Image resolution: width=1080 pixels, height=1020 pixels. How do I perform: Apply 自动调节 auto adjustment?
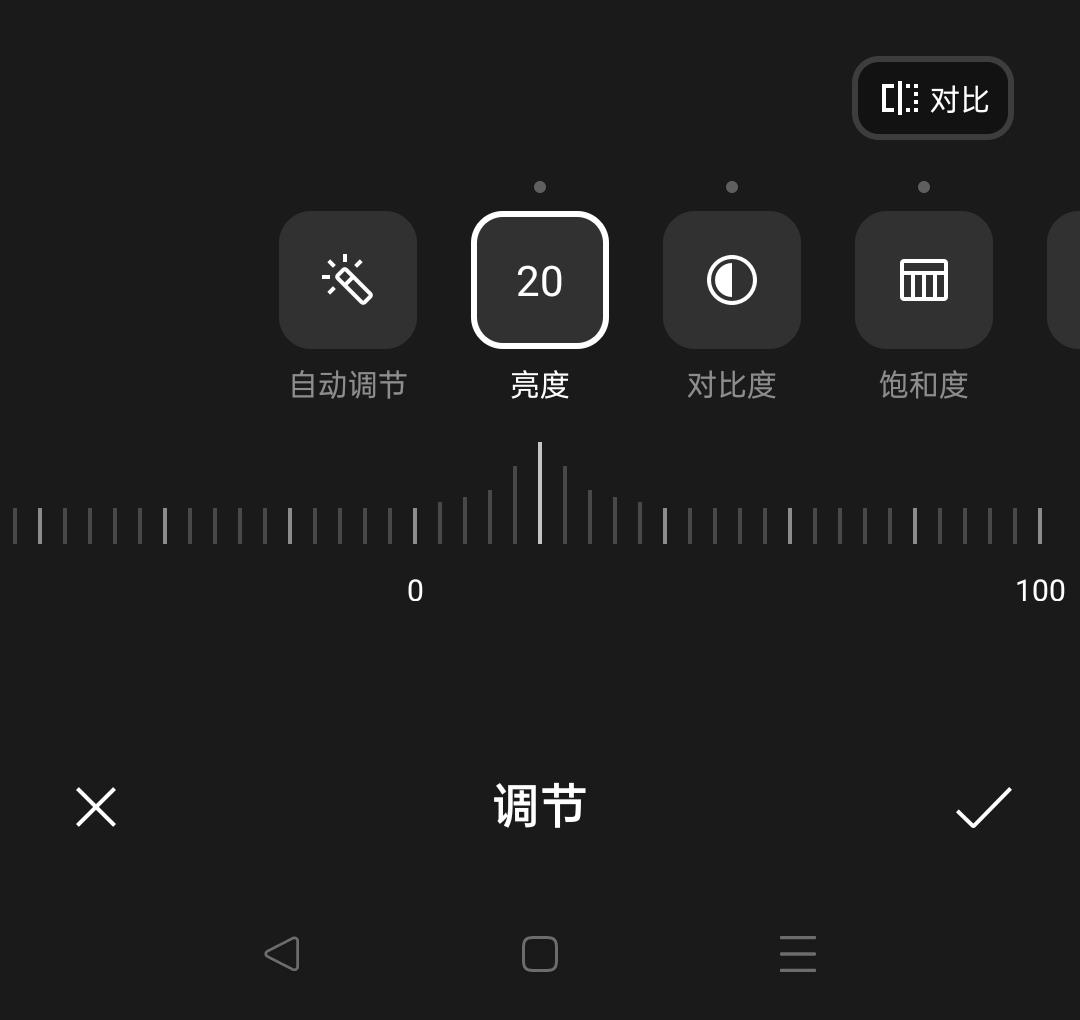pyautogui.click(x=348, y=280)
